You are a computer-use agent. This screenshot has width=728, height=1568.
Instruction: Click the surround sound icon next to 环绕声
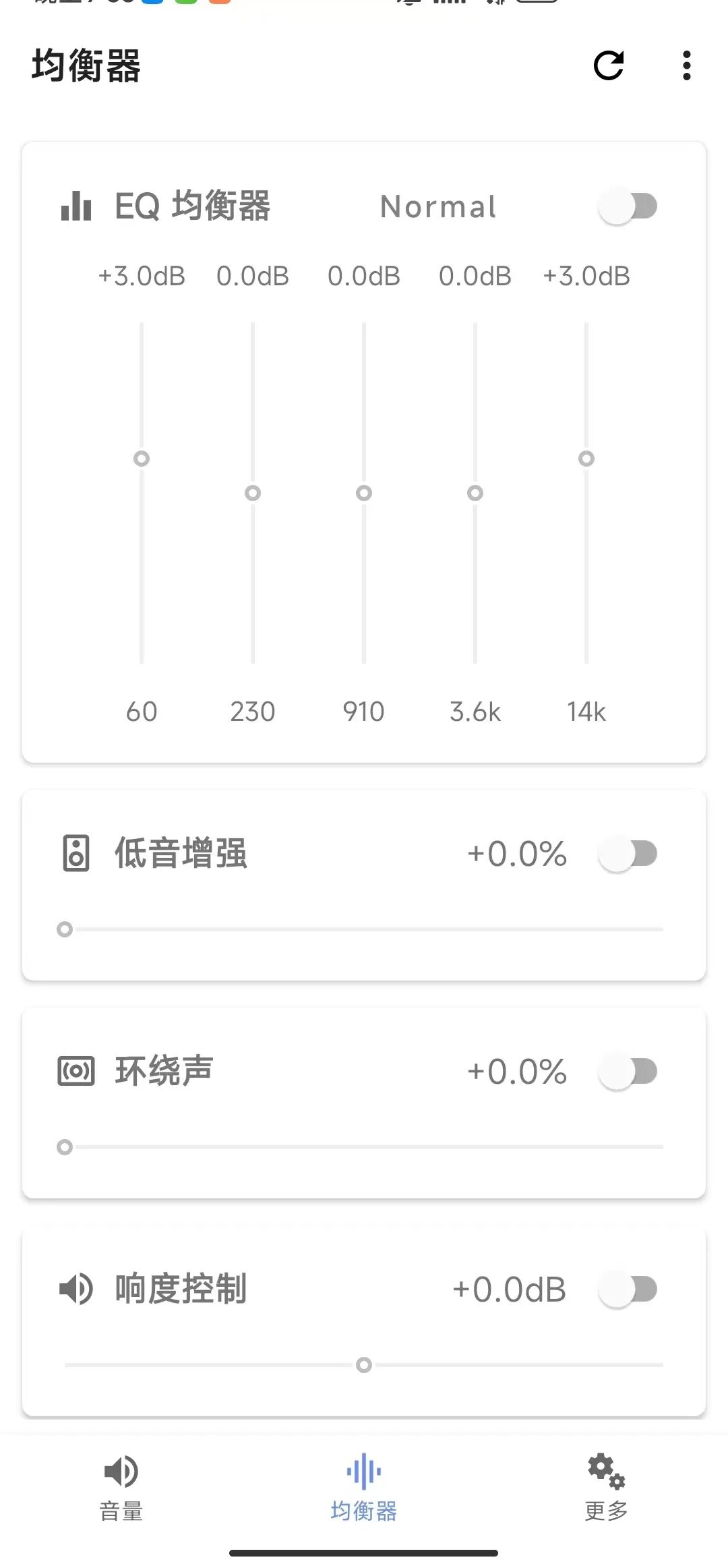tap(76, 1071)
